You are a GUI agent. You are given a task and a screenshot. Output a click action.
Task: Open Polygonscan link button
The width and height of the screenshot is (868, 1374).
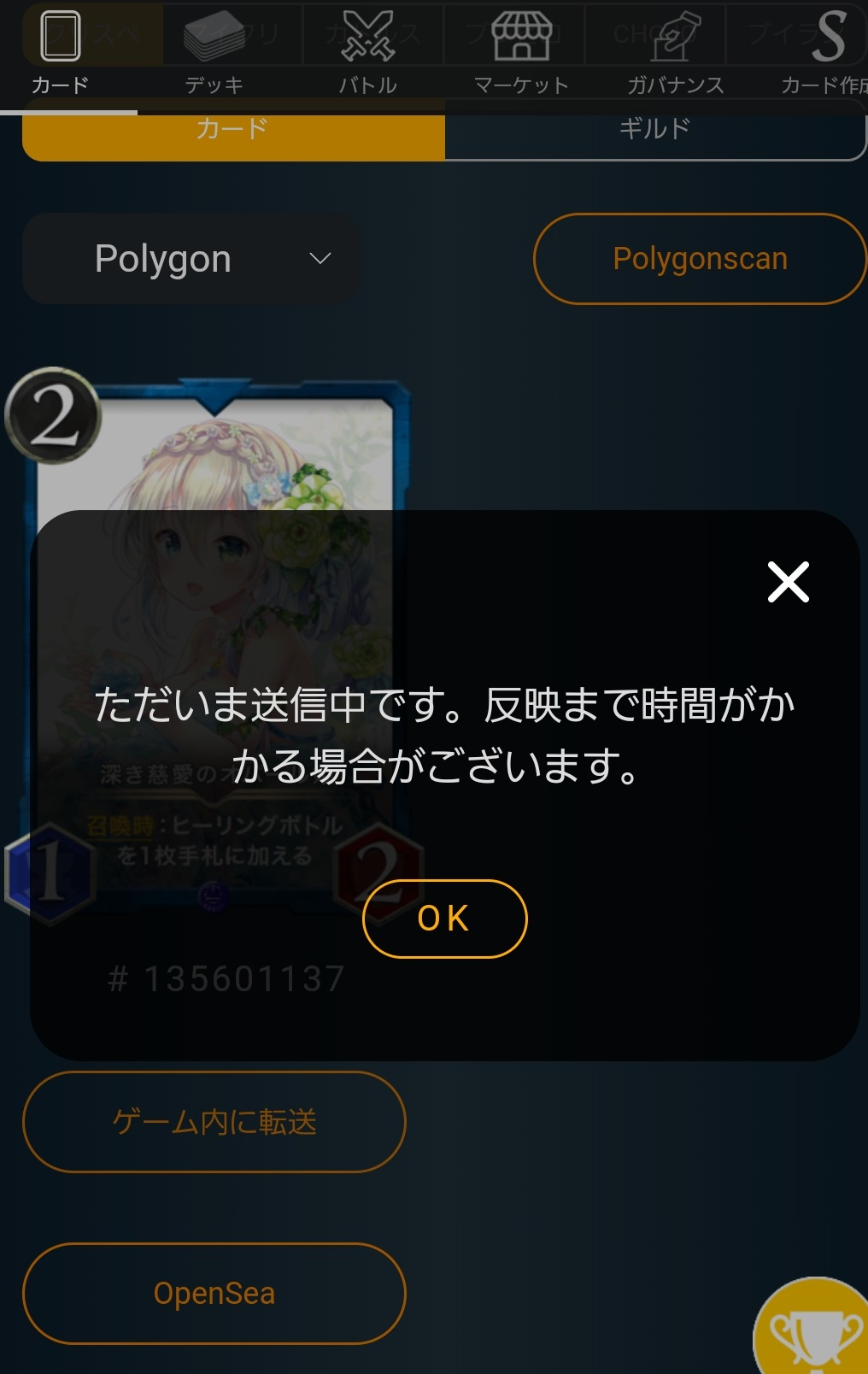pyautogui.click(x=700, y=259)
